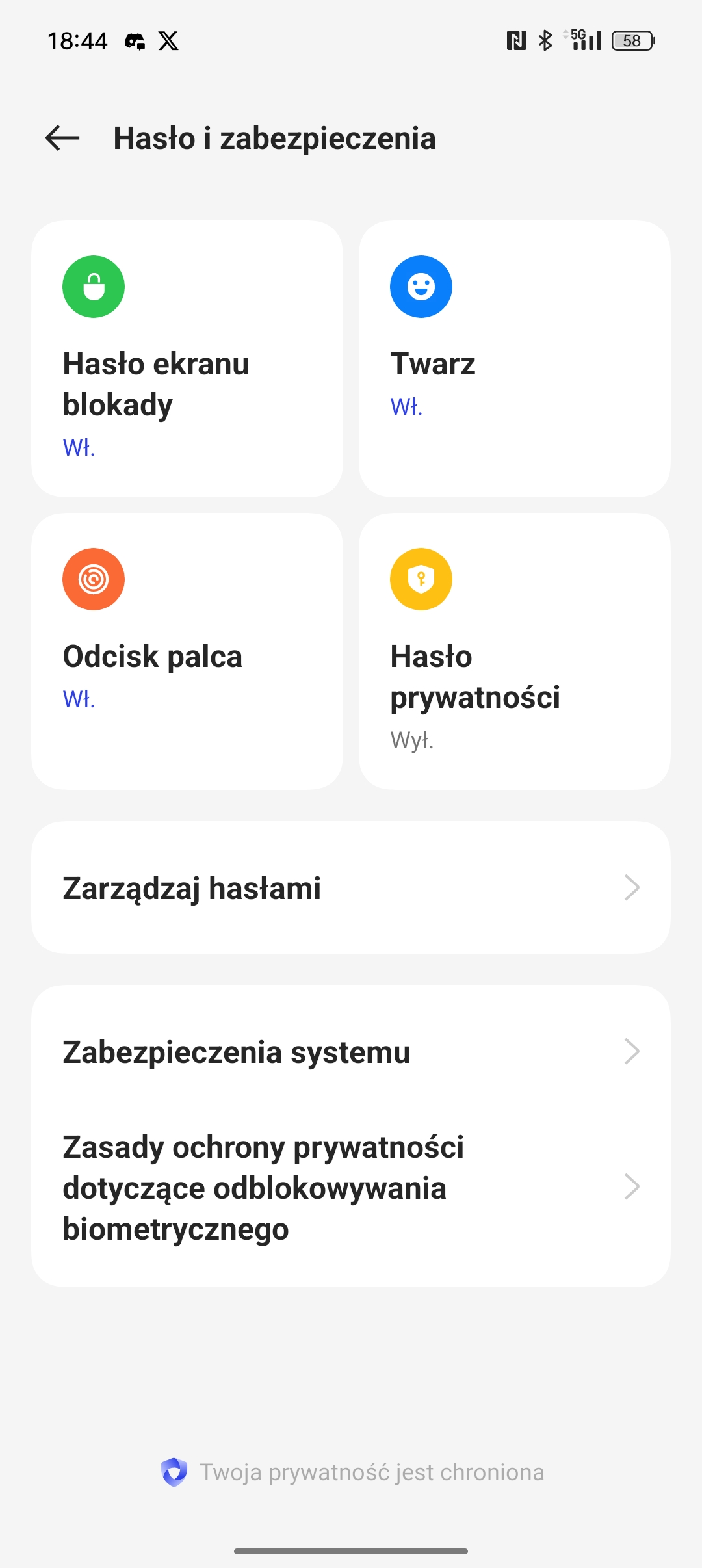Screen dimensions: 702x1568
Task: Open Zarządzaj hasłami
Action: pyautogui.click(x=351, y=888)
